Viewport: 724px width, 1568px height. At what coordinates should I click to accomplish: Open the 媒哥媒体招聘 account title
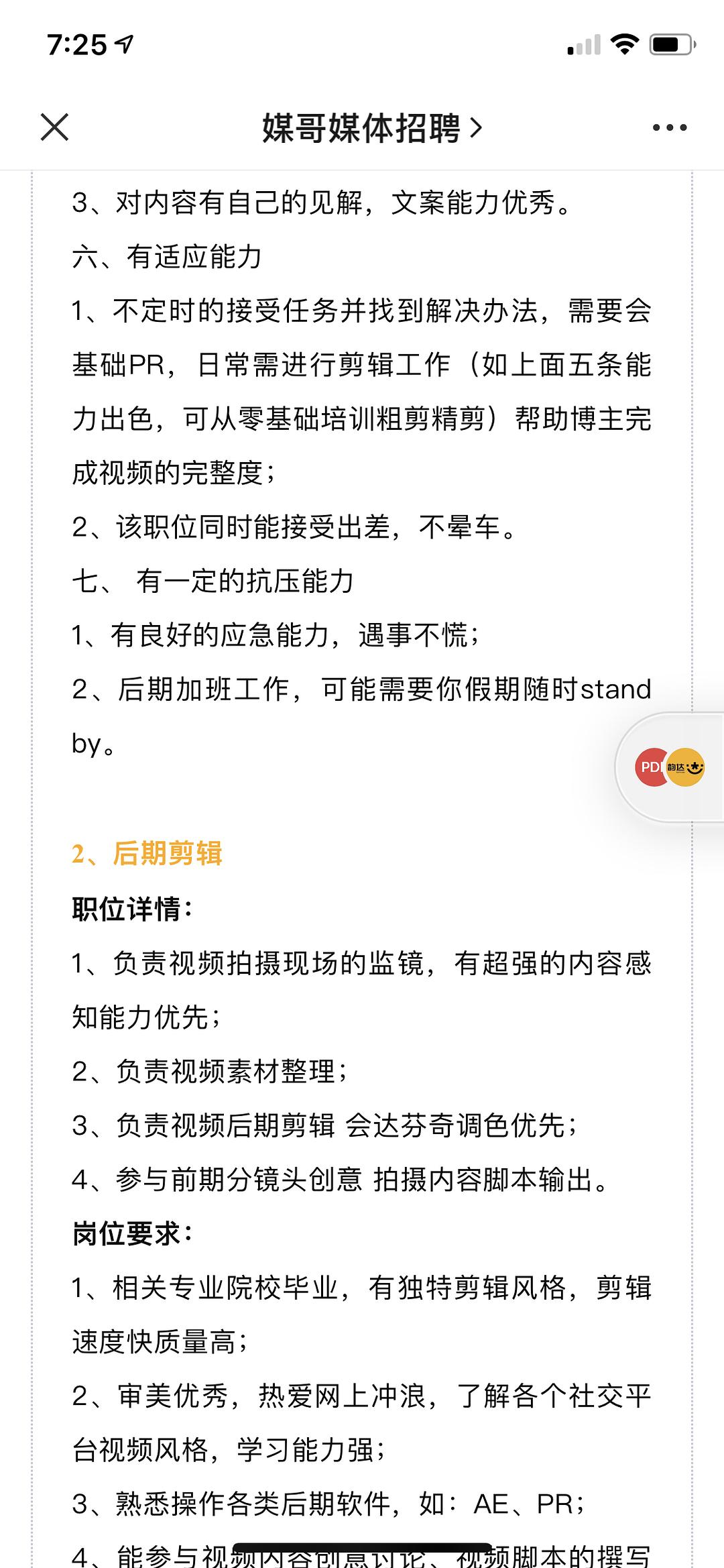click(371, 127)
